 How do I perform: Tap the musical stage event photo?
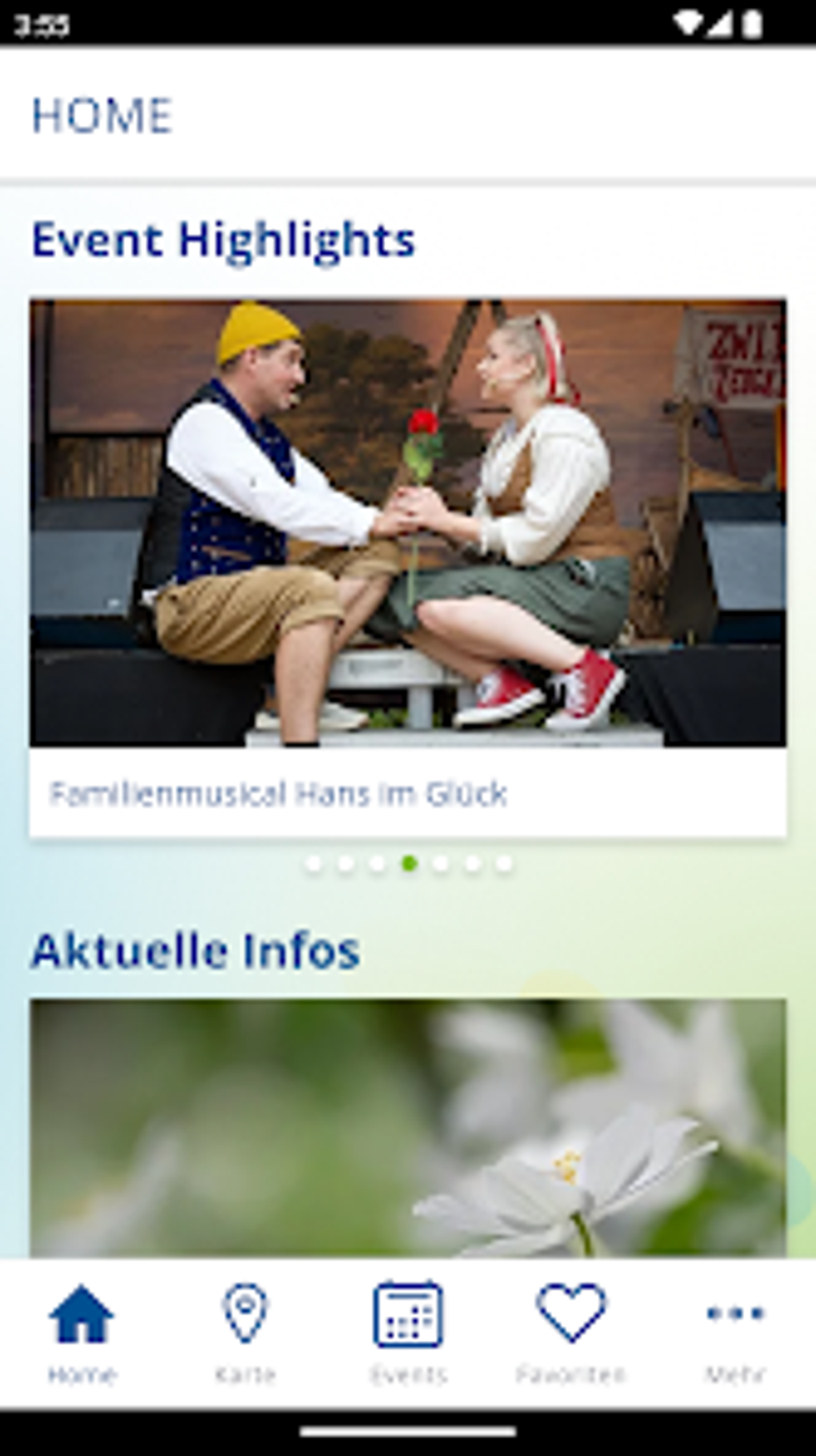(407, 520)
